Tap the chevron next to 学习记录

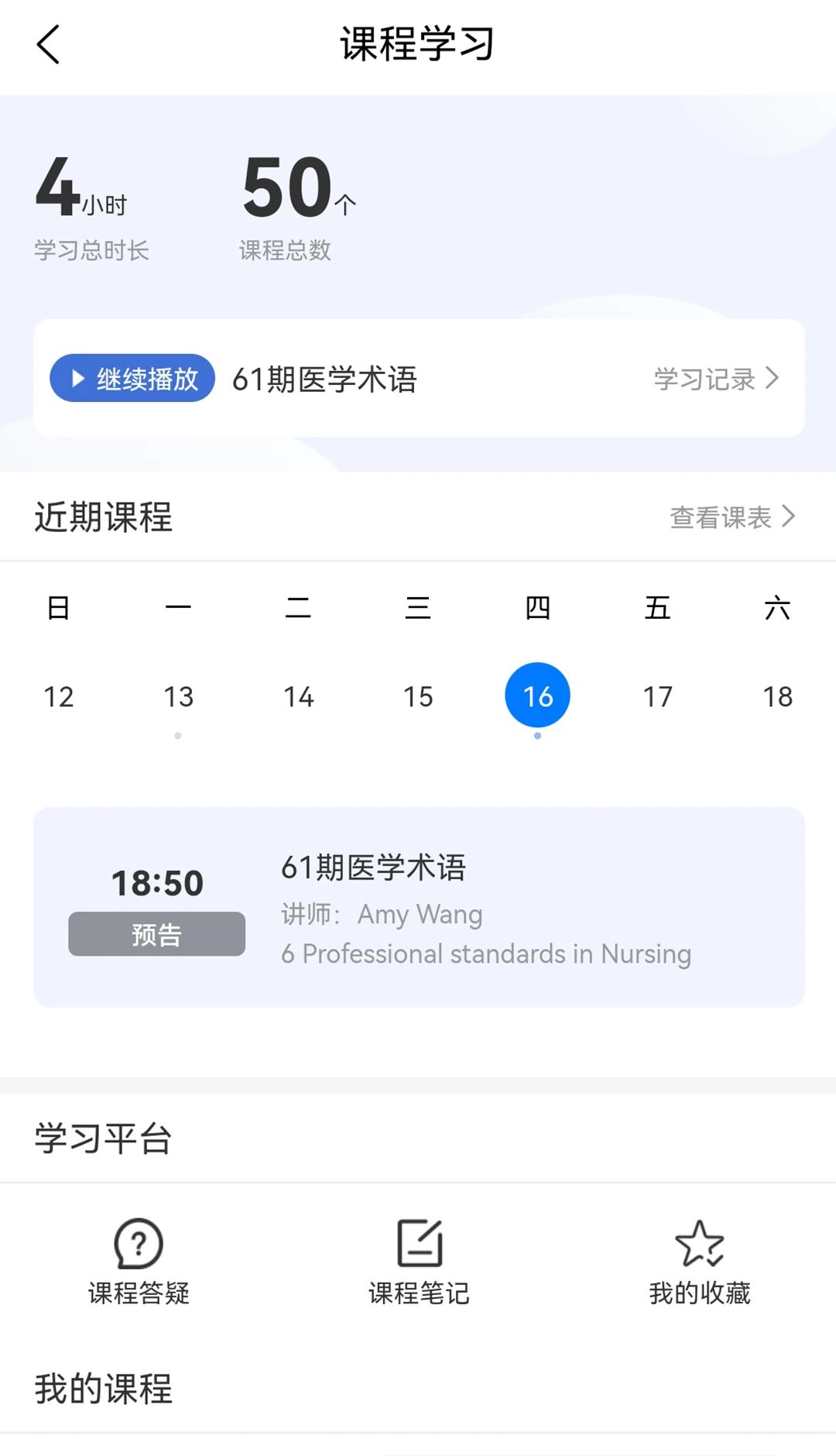pos(772,379)
